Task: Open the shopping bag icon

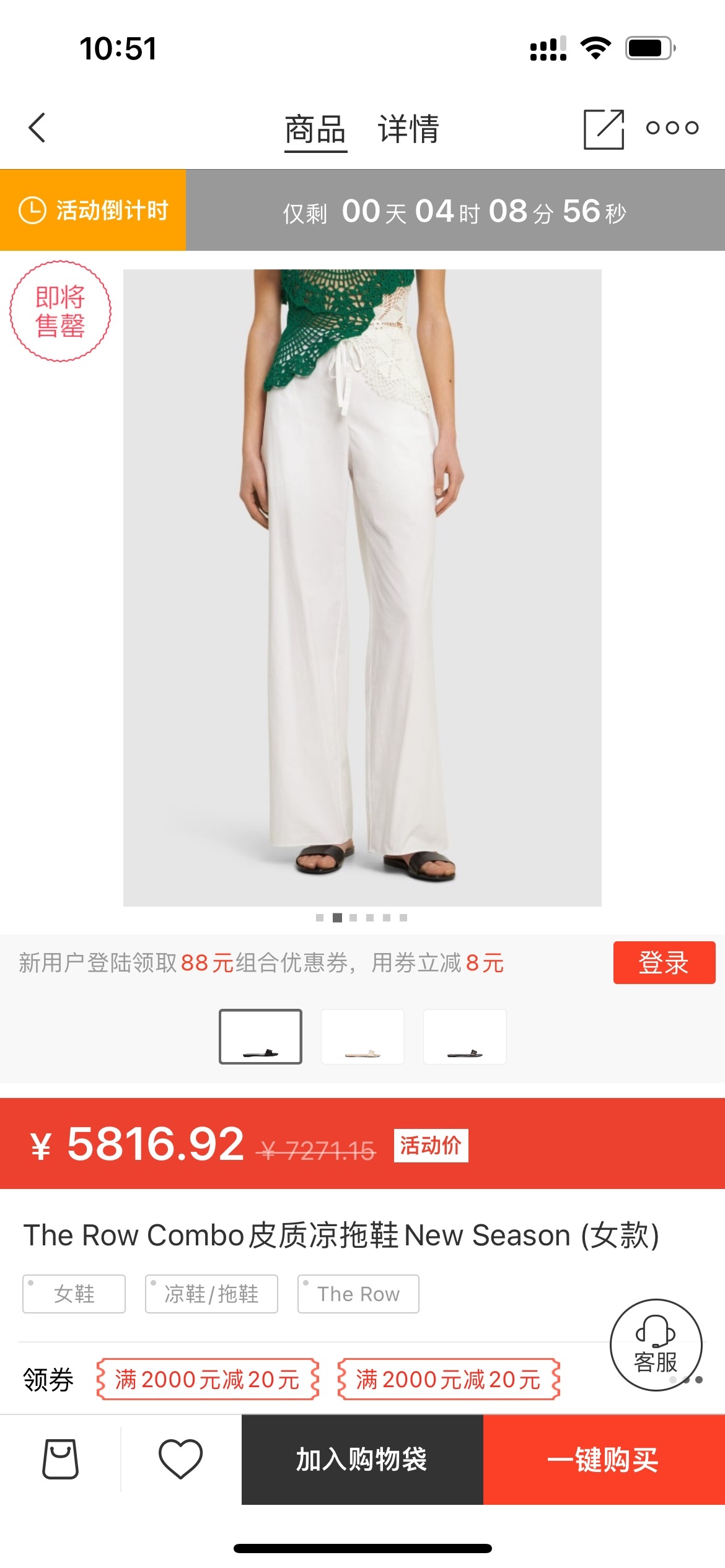Action: [60, 1459]
